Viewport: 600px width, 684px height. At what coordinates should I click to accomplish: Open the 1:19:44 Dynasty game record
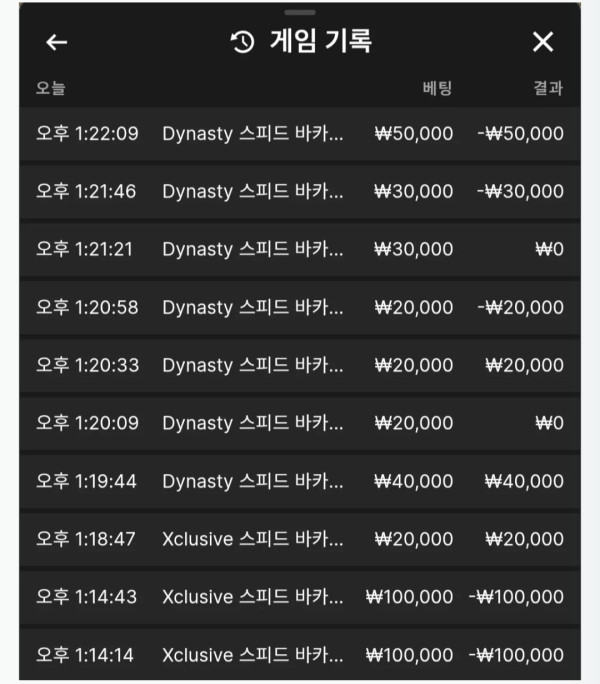tap(300, 482)
